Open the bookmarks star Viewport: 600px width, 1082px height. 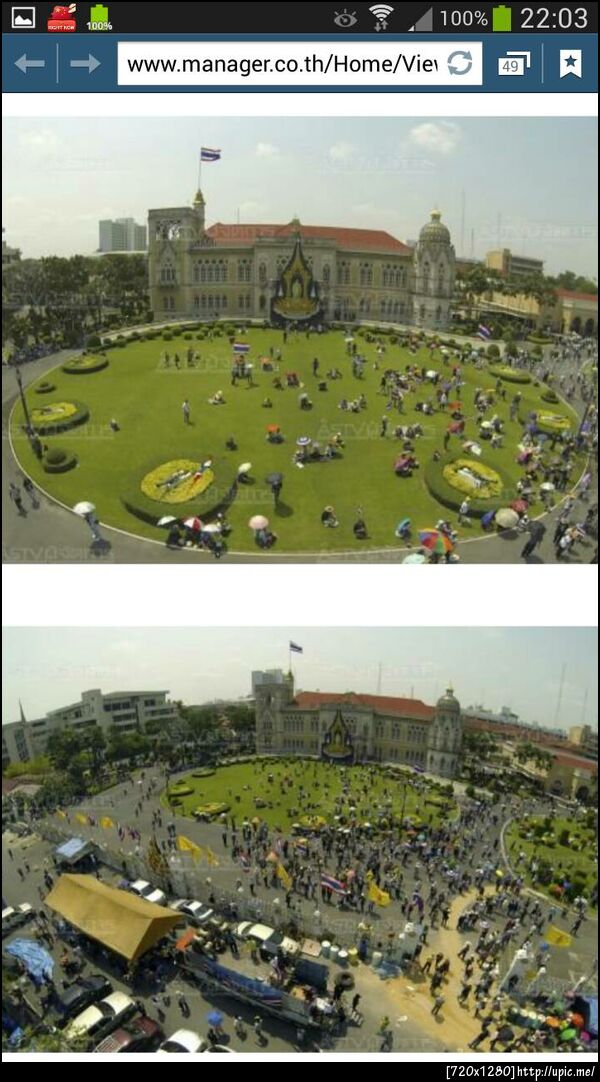[570, 64]
